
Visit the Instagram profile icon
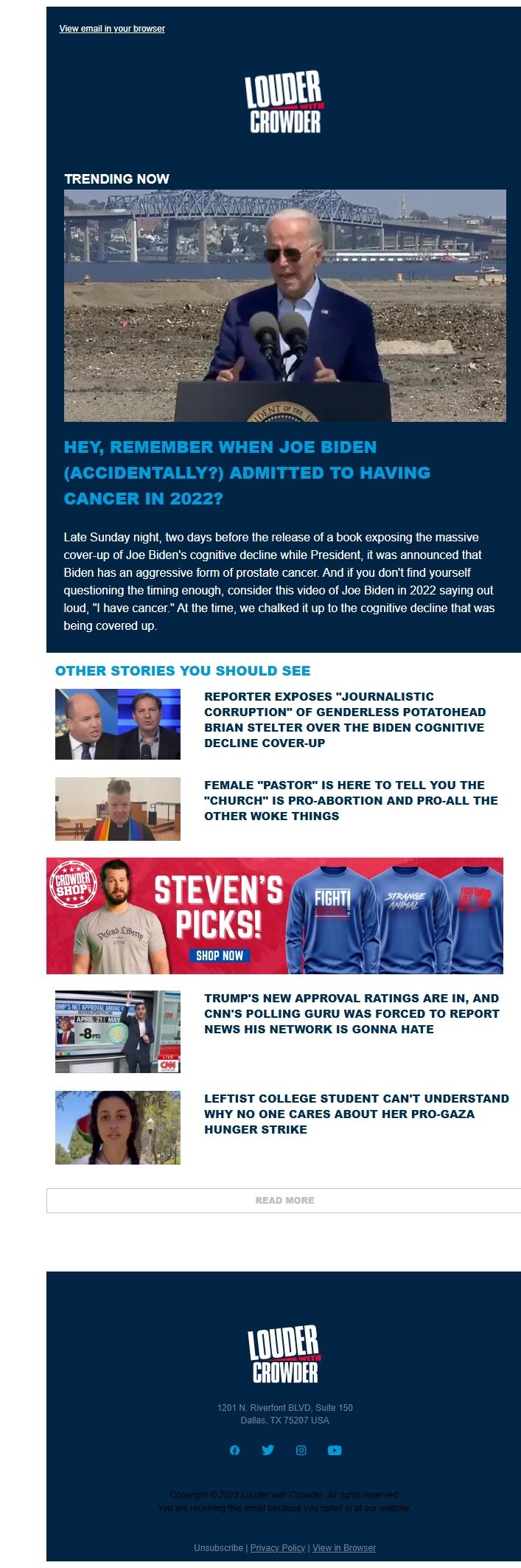click(x=301, y=1450)
